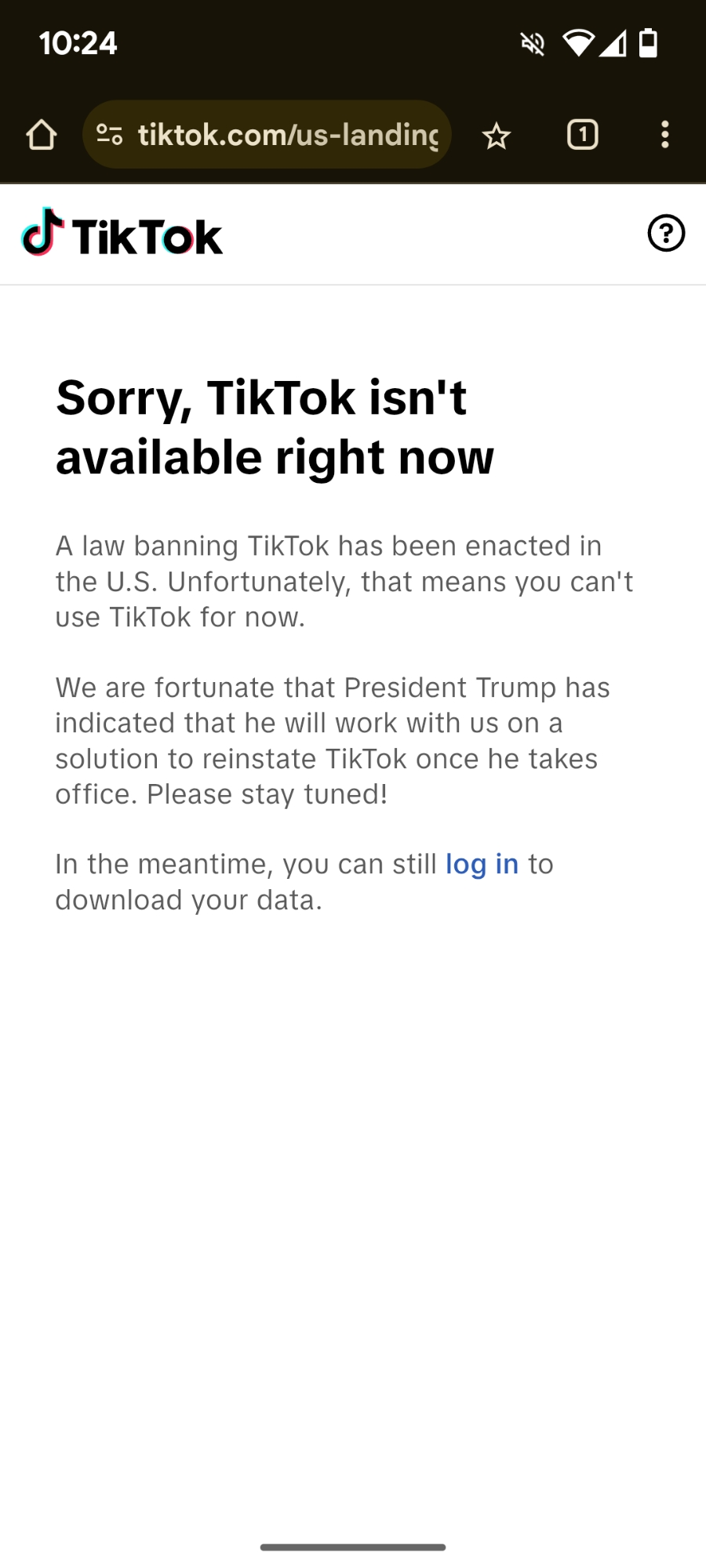This screenshot has height=1568, width=706.
Task: Open the browser three-dot menu
Action: pyautogui.click(x=664, y=135)
